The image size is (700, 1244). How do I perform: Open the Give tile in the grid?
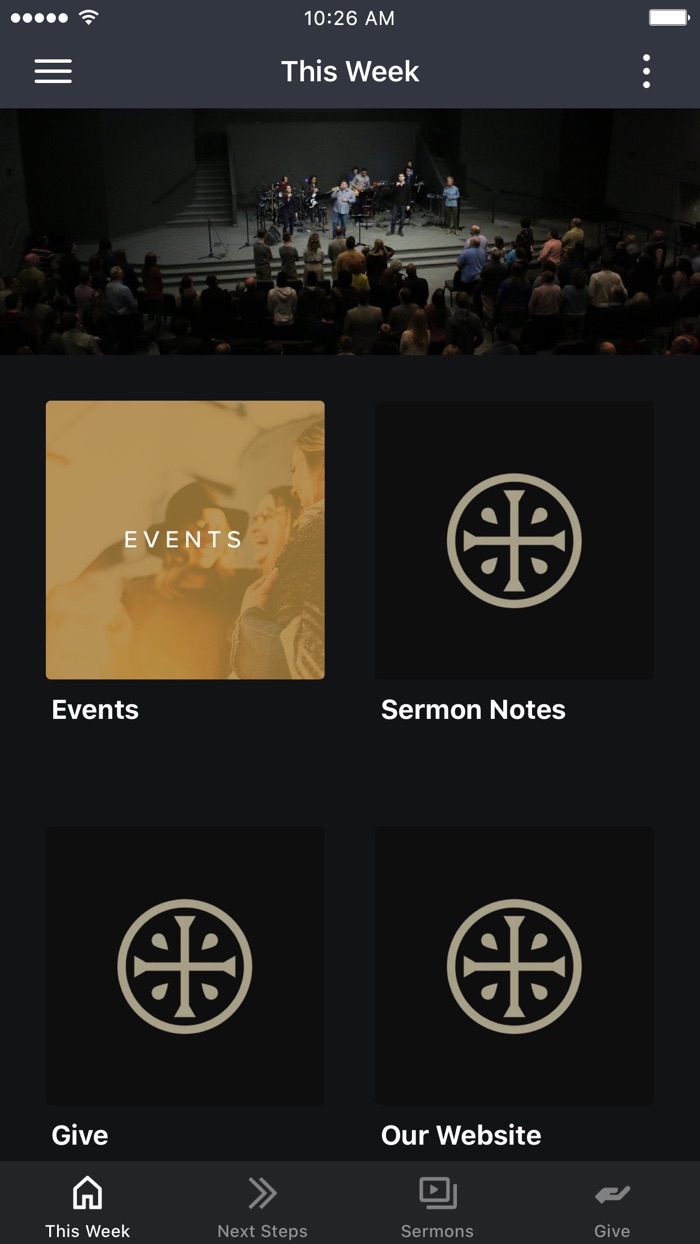pos(185,966)
